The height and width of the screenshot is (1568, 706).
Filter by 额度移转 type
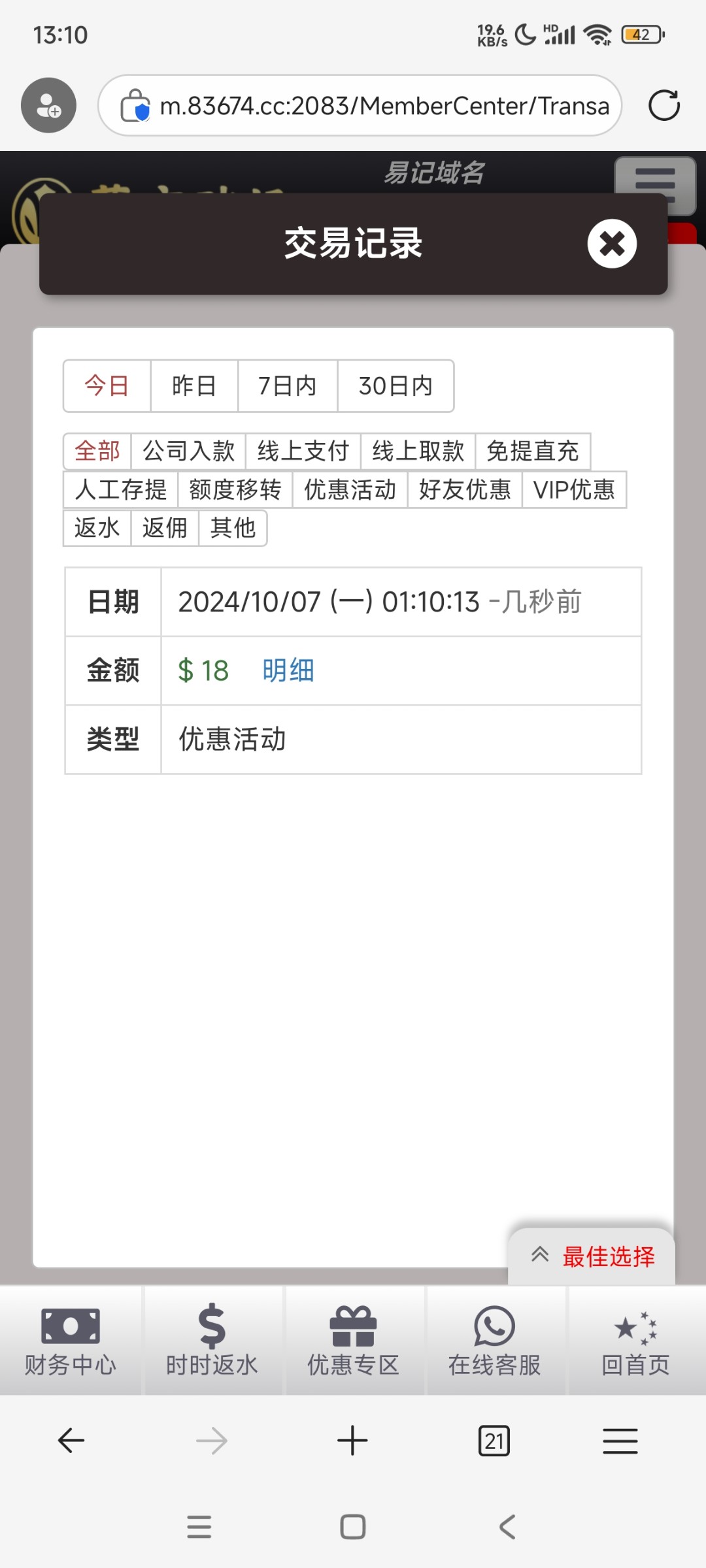point(235,489)
